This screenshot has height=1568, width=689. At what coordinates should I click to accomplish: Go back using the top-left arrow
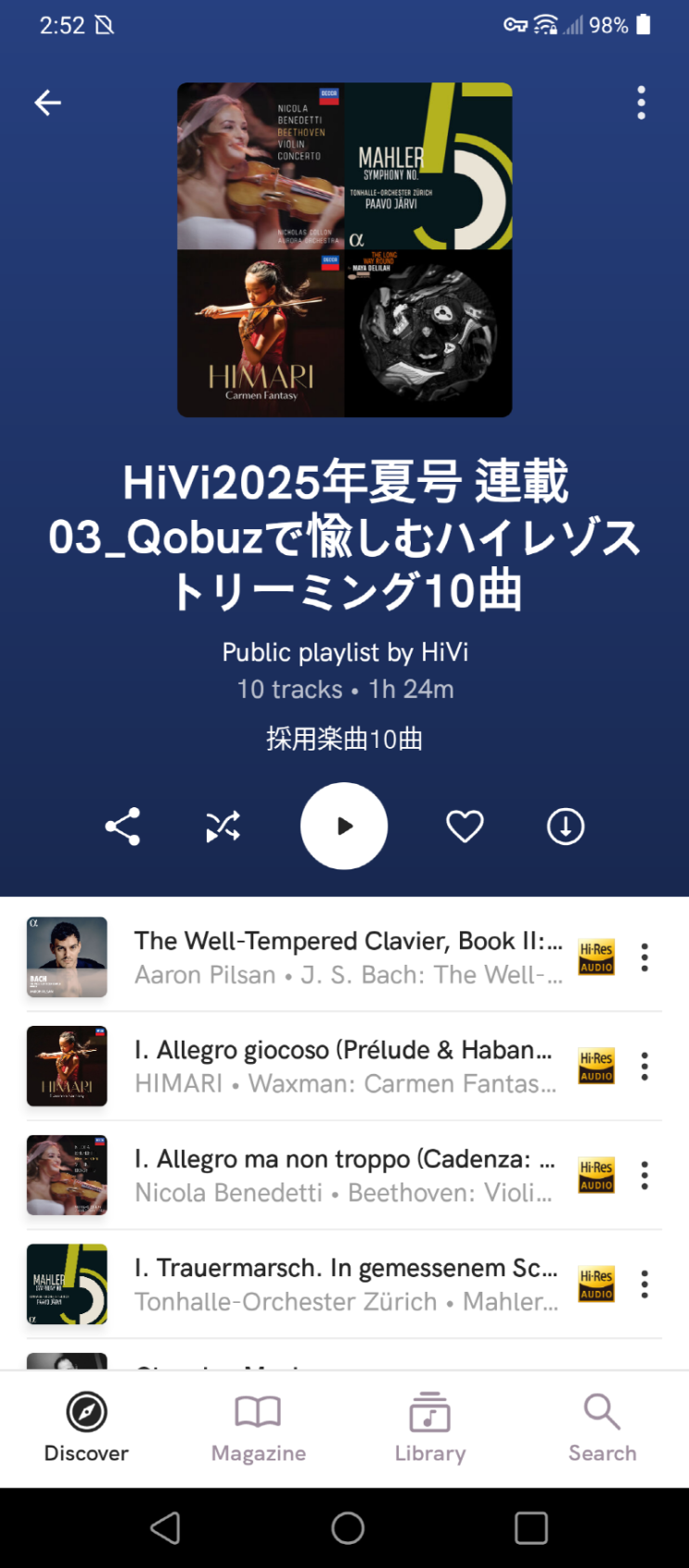(x=47, y=103)
